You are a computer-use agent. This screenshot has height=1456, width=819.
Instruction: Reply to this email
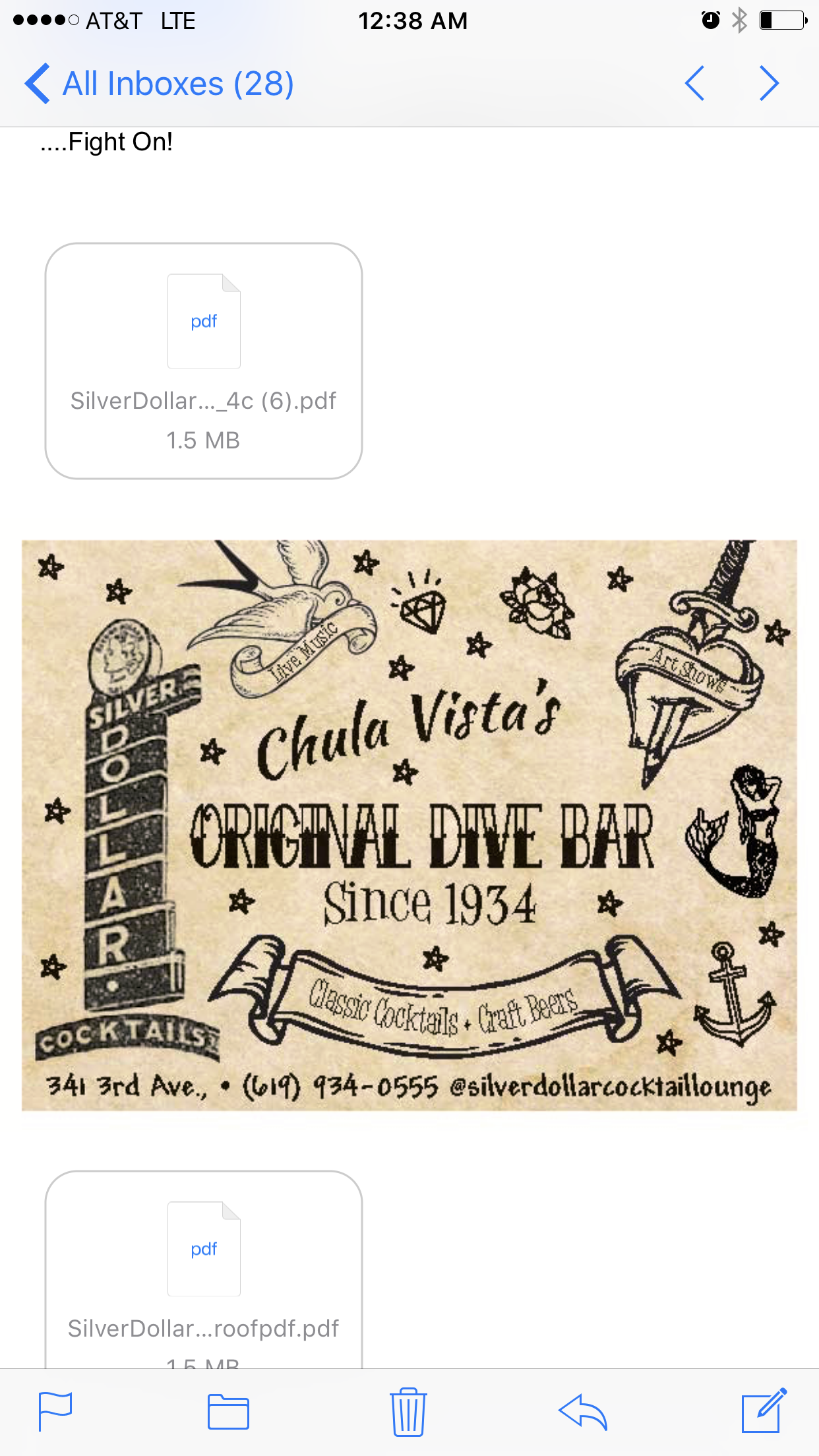coord(583,1412)
